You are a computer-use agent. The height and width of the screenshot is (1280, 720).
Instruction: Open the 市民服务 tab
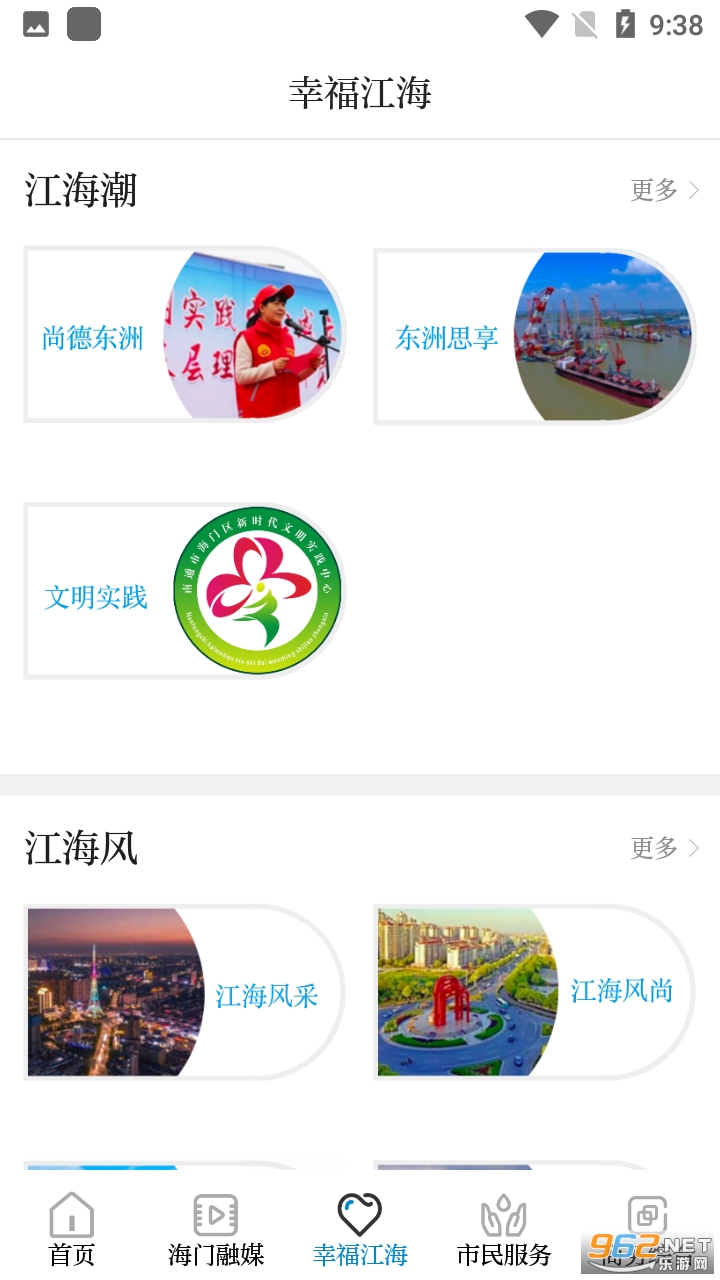tap(504, 1230)
